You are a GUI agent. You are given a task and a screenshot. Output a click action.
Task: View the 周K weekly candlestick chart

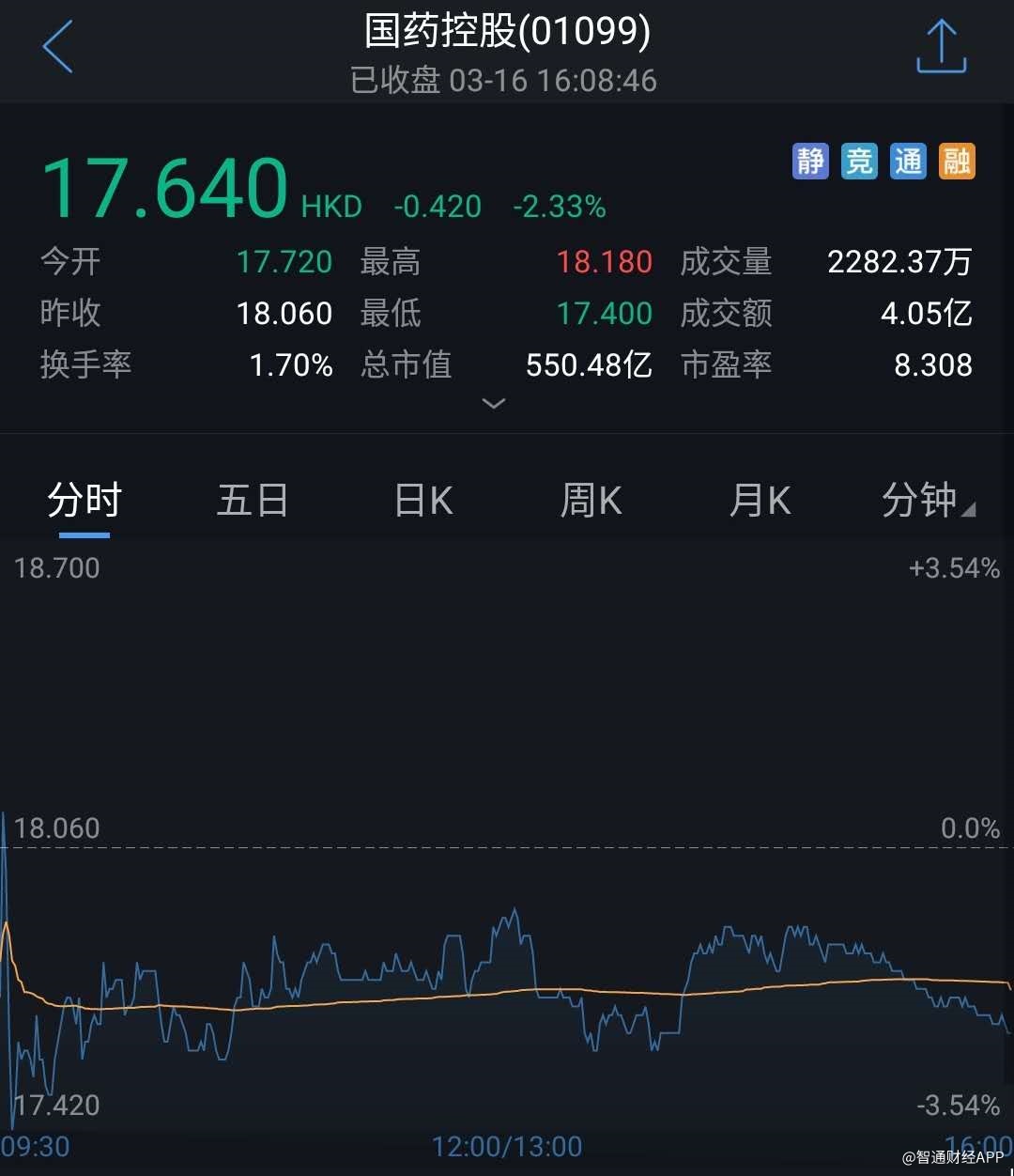(591, 501)
